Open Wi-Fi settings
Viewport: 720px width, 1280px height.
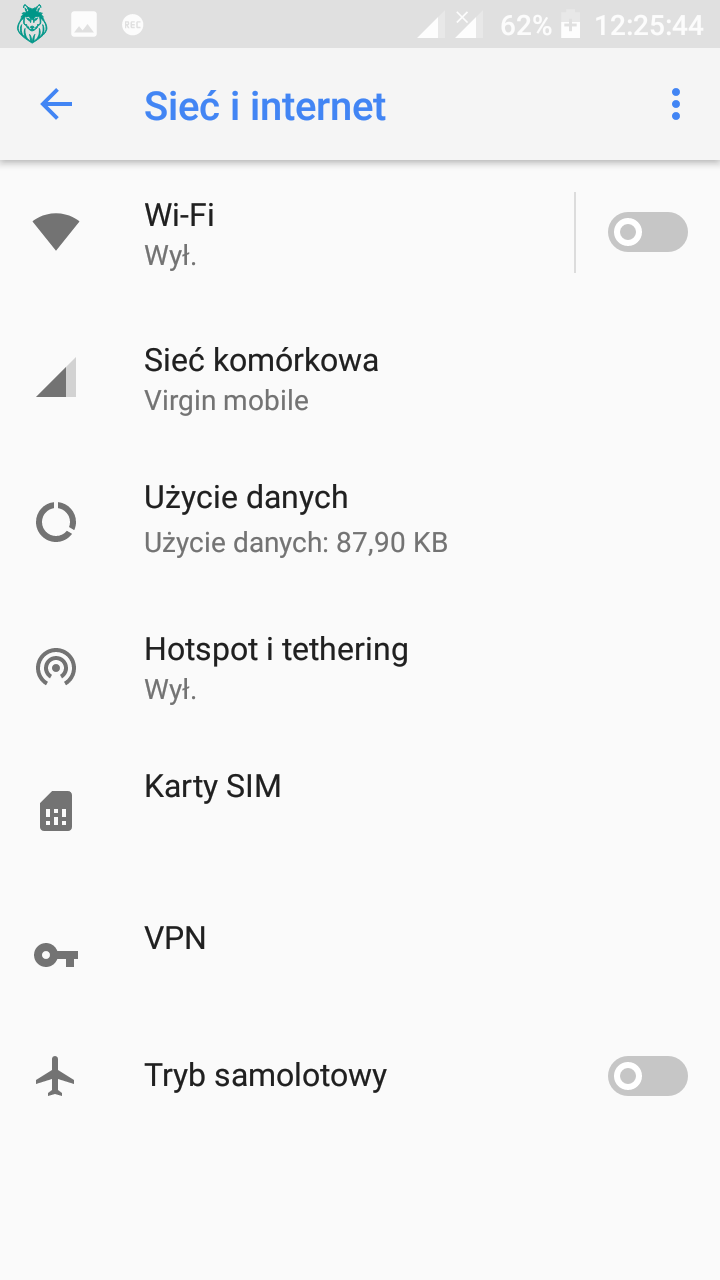[x=300, y=232]
